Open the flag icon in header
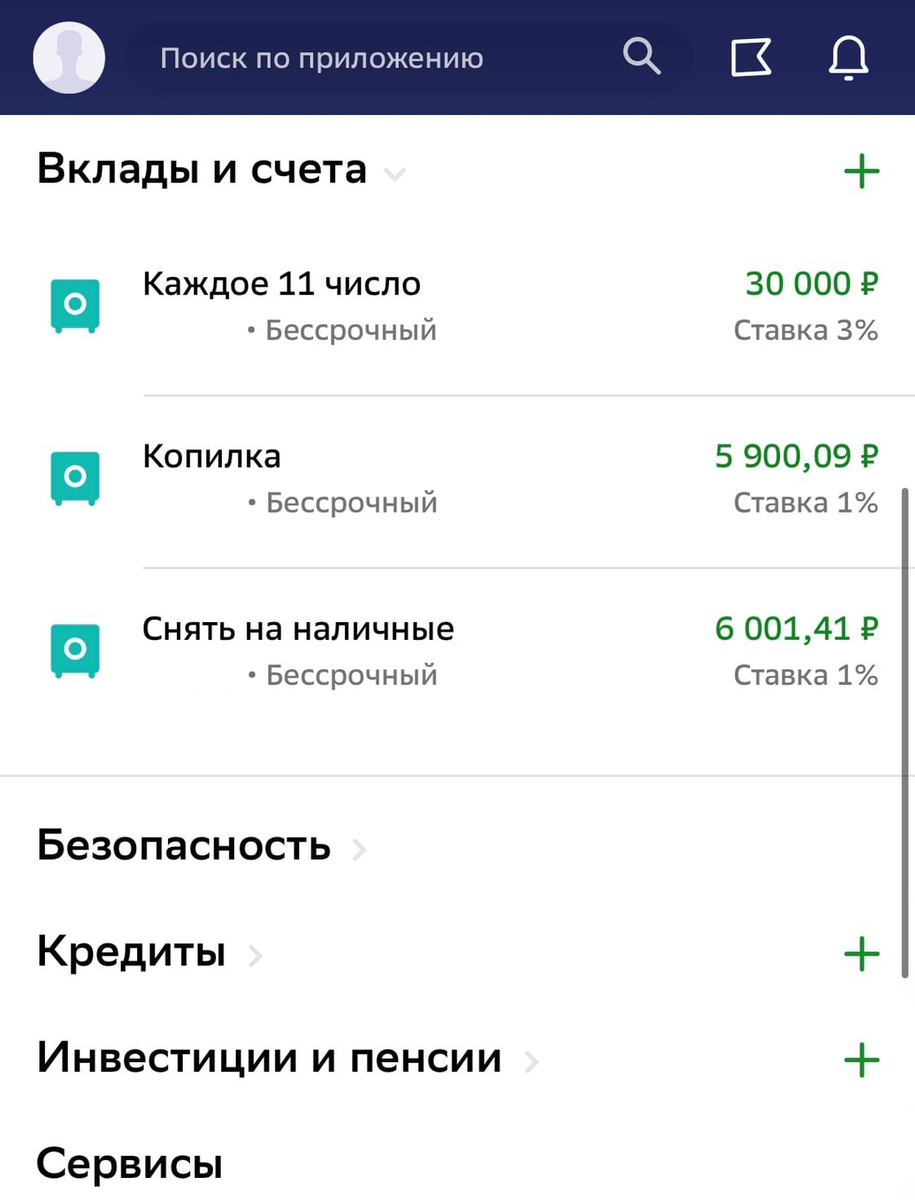Image resolution: width=915 pixels, height=1200 pixels. (750, 58)
